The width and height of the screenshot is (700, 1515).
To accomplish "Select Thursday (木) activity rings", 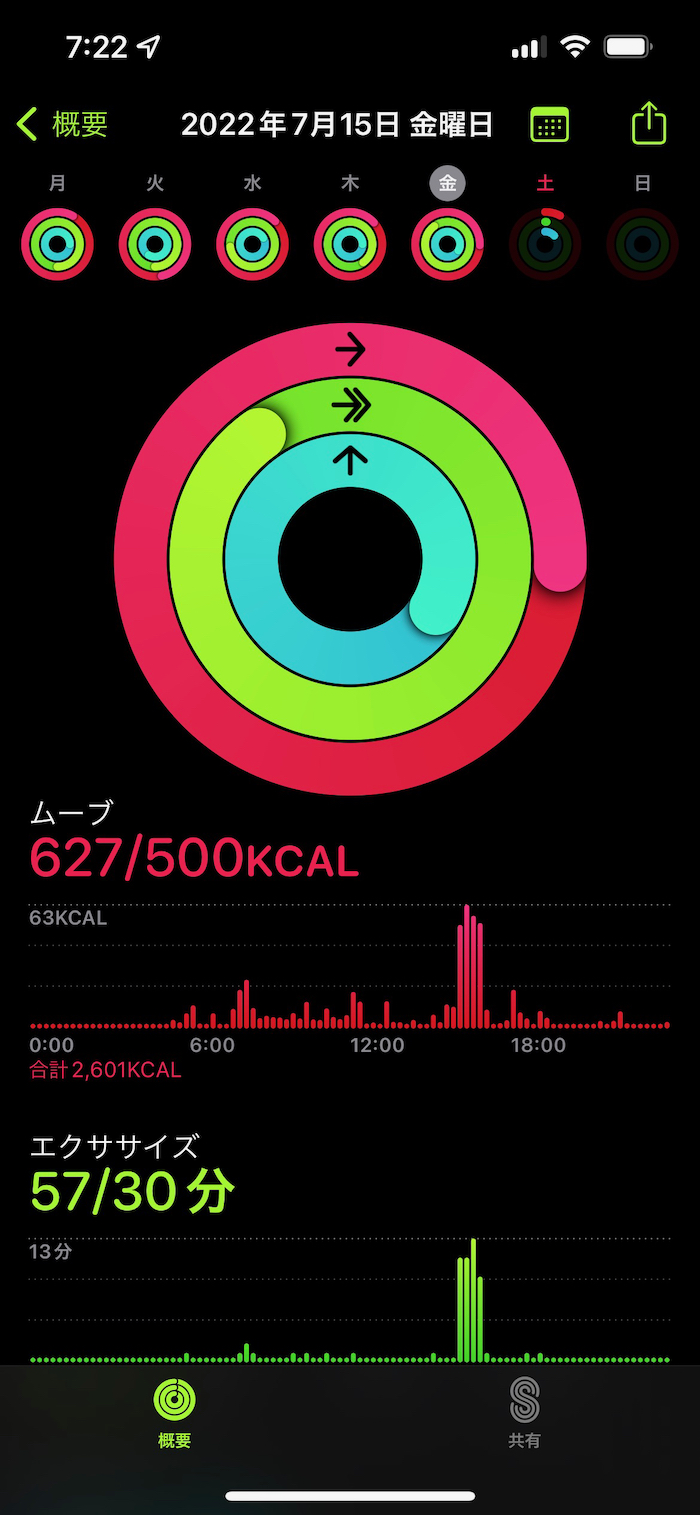I will [x=350, y=244].
